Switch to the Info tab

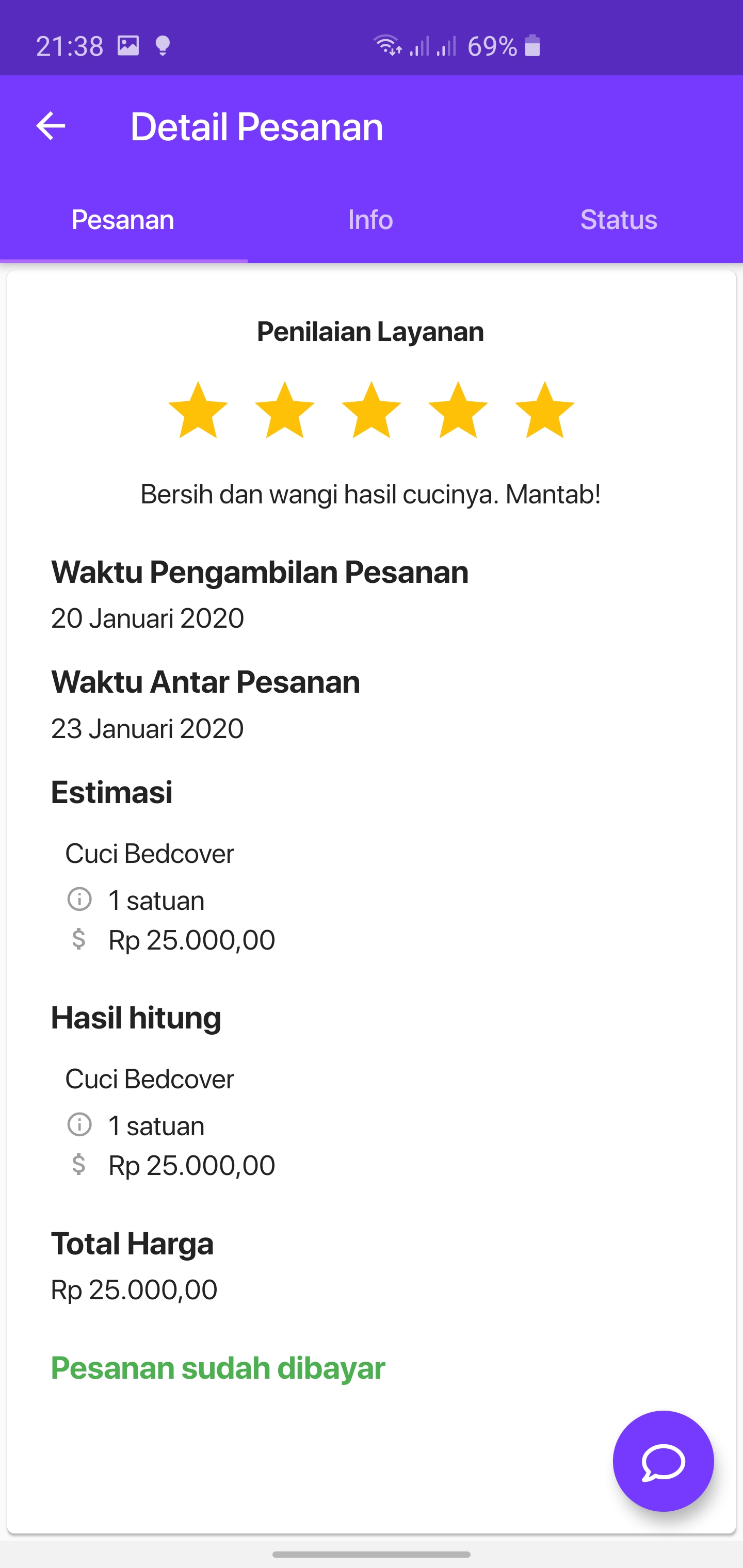point(371,220)
